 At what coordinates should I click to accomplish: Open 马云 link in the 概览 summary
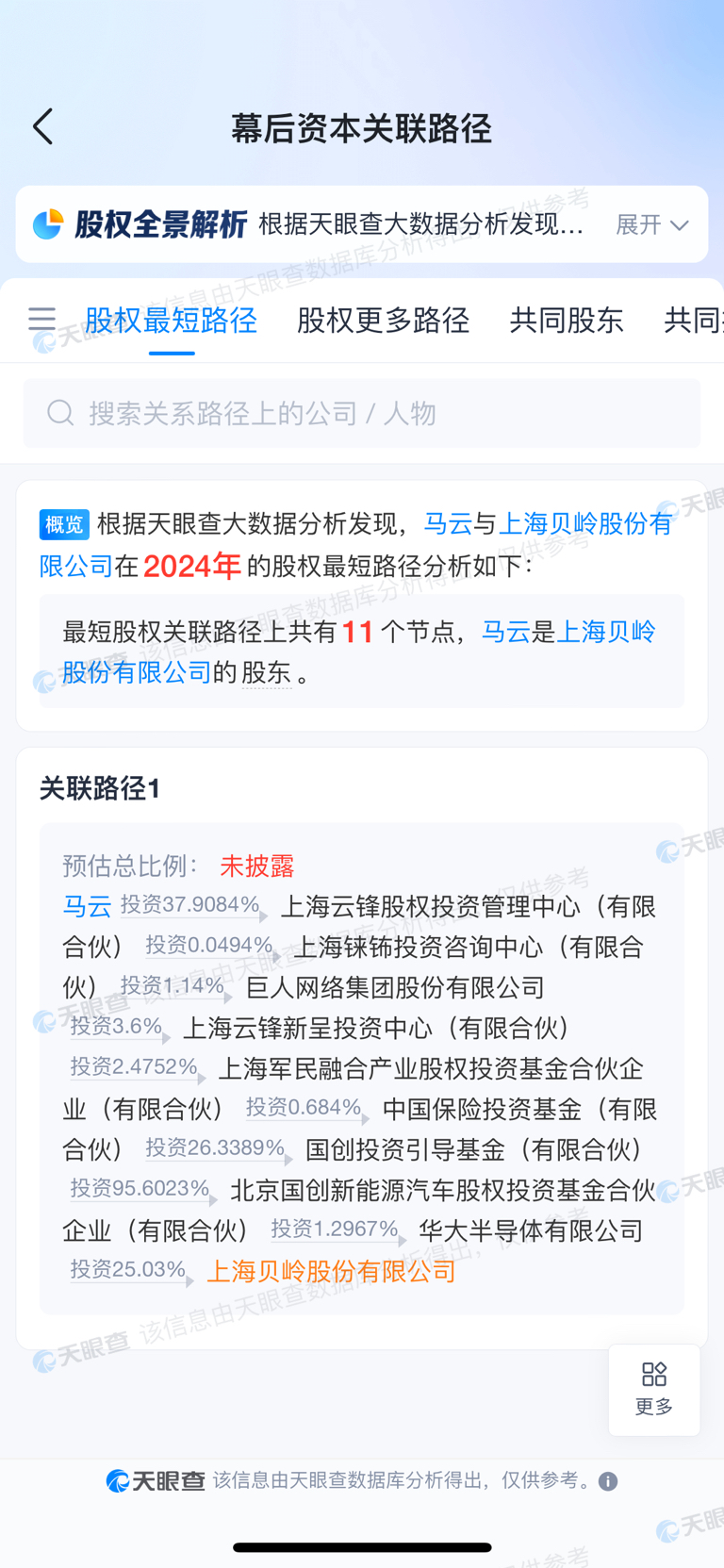[448, 523]
